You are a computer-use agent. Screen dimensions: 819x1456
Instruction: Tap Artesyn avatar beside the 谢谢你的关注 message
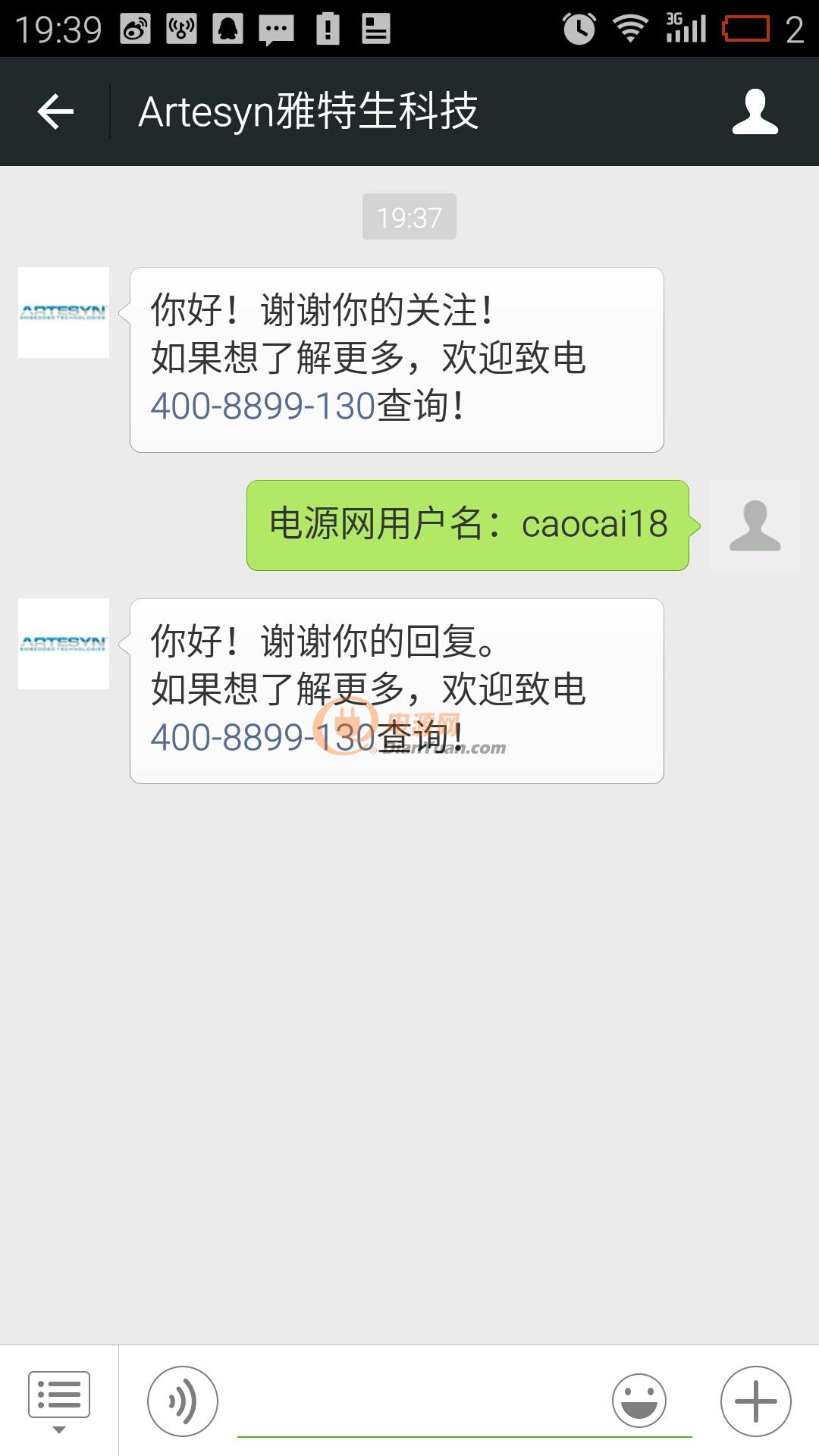(64, 312)
